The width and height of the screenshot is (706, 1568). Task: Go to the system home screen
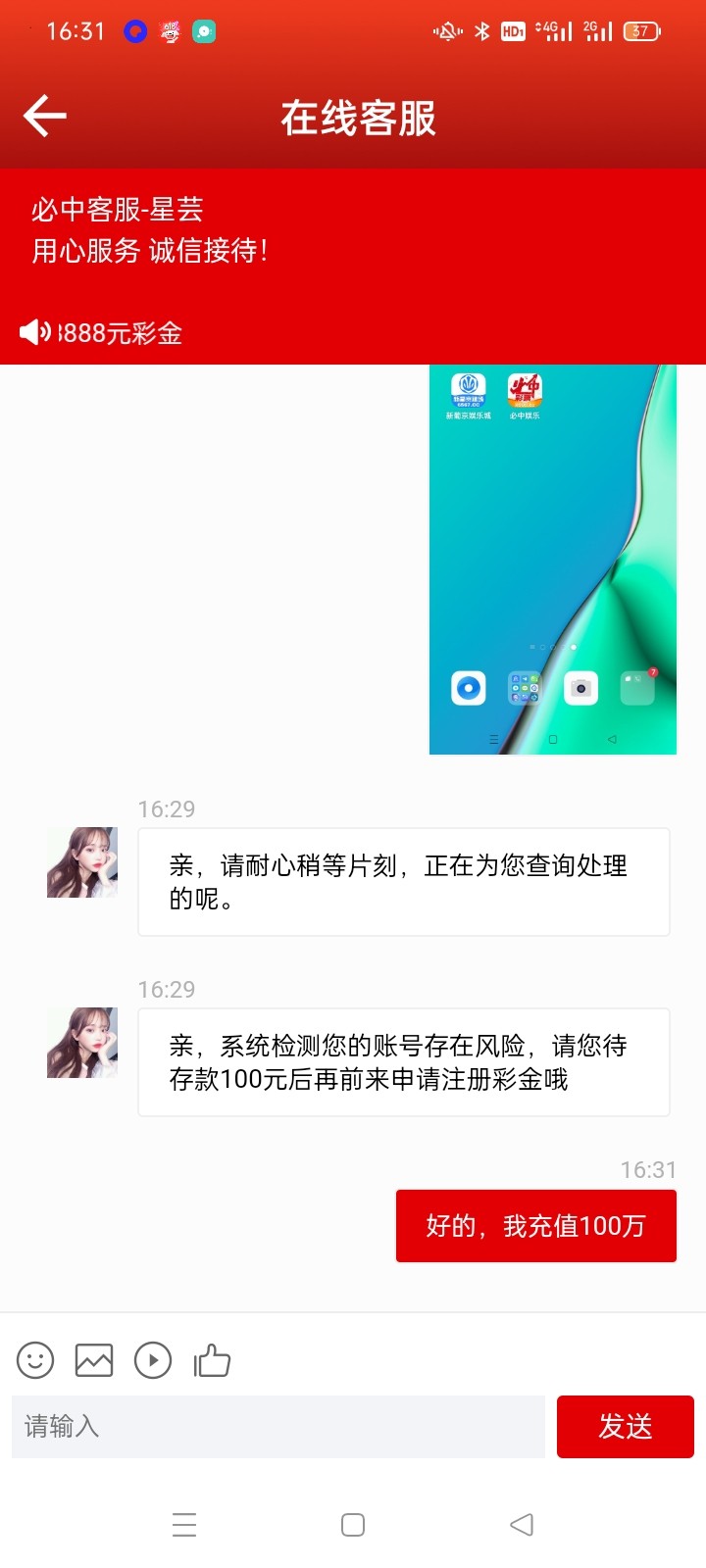(353, 1525)
